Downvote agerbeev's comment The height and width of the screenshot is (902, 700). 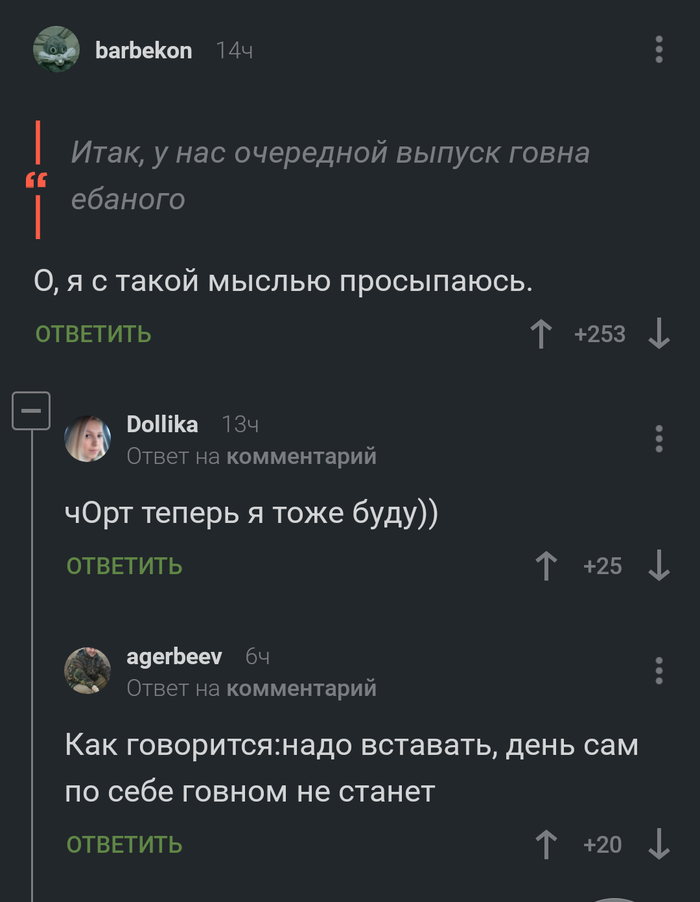coord(658,845)
